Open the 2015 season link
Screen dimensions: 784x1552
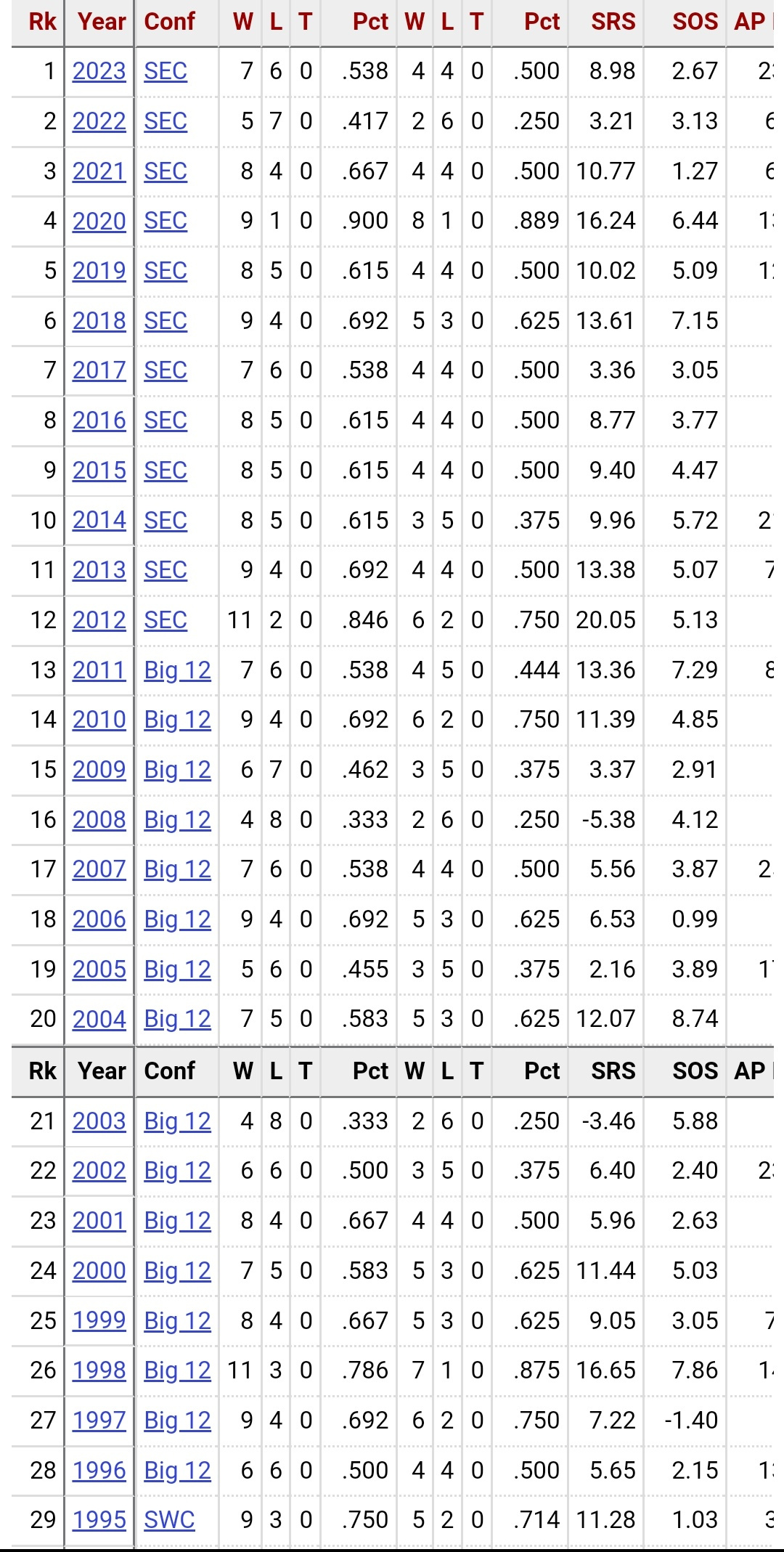(99, 471)
